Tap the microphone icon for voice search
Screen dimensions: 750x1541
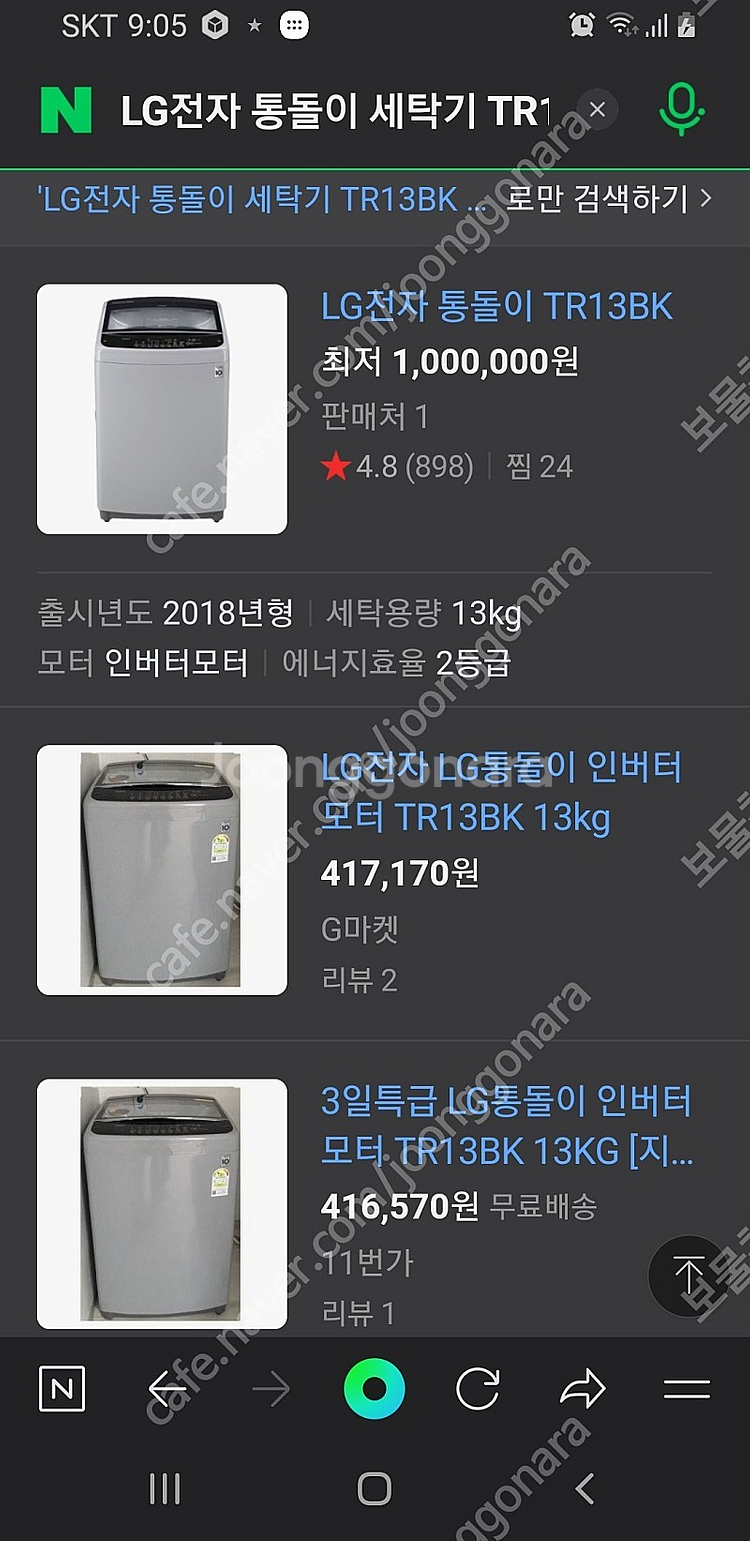click(x=680, y=110)
